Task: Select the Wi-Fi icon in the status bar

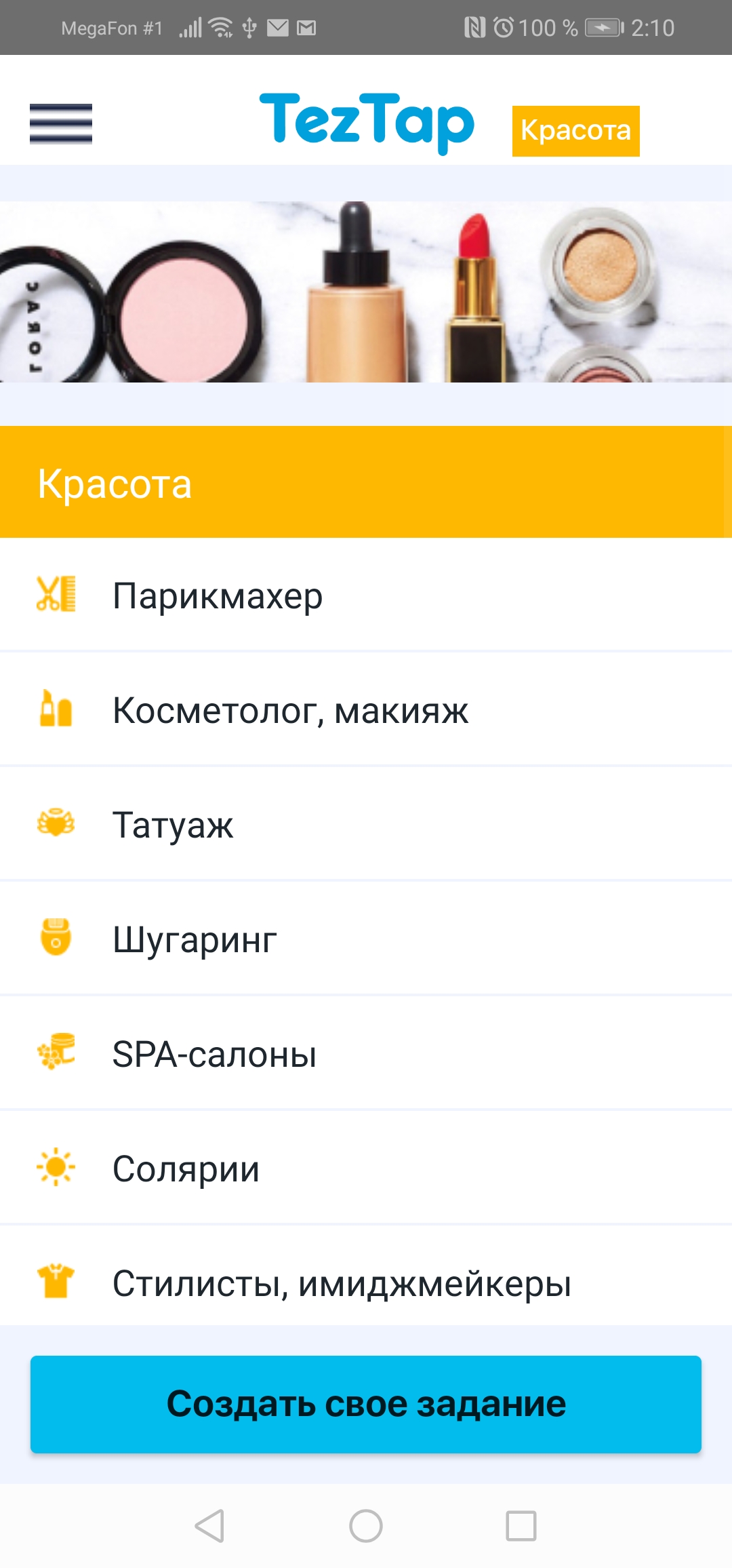Action: 220,26
